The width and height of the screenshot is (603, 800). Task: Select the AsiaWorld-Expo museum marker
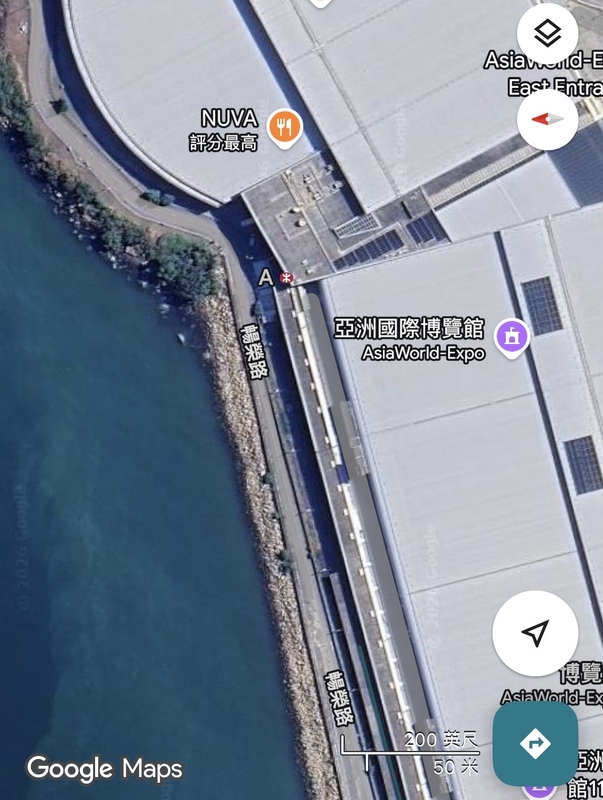512,337
